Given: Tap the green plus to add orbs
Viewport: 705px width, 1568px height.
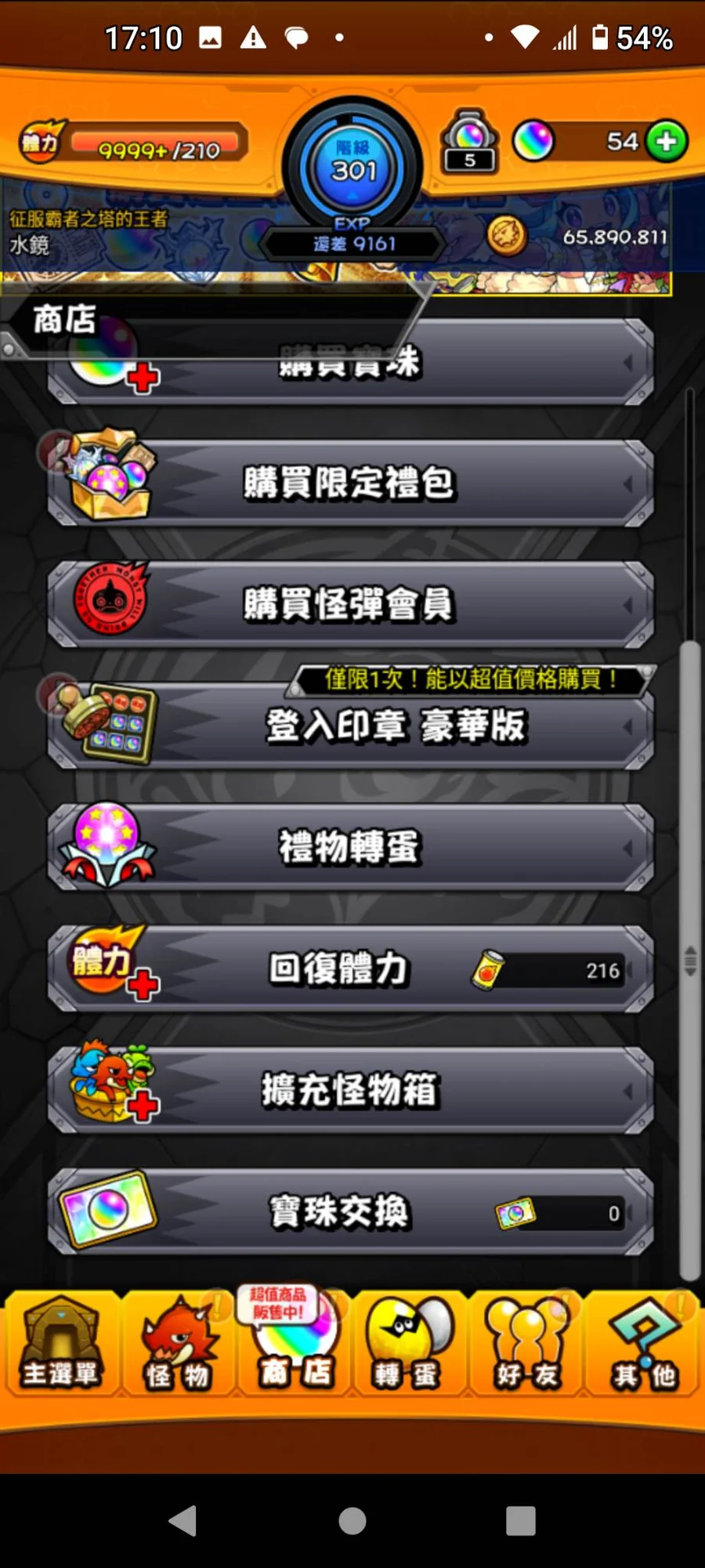Looking at the screenshot, I should [666, 142].
